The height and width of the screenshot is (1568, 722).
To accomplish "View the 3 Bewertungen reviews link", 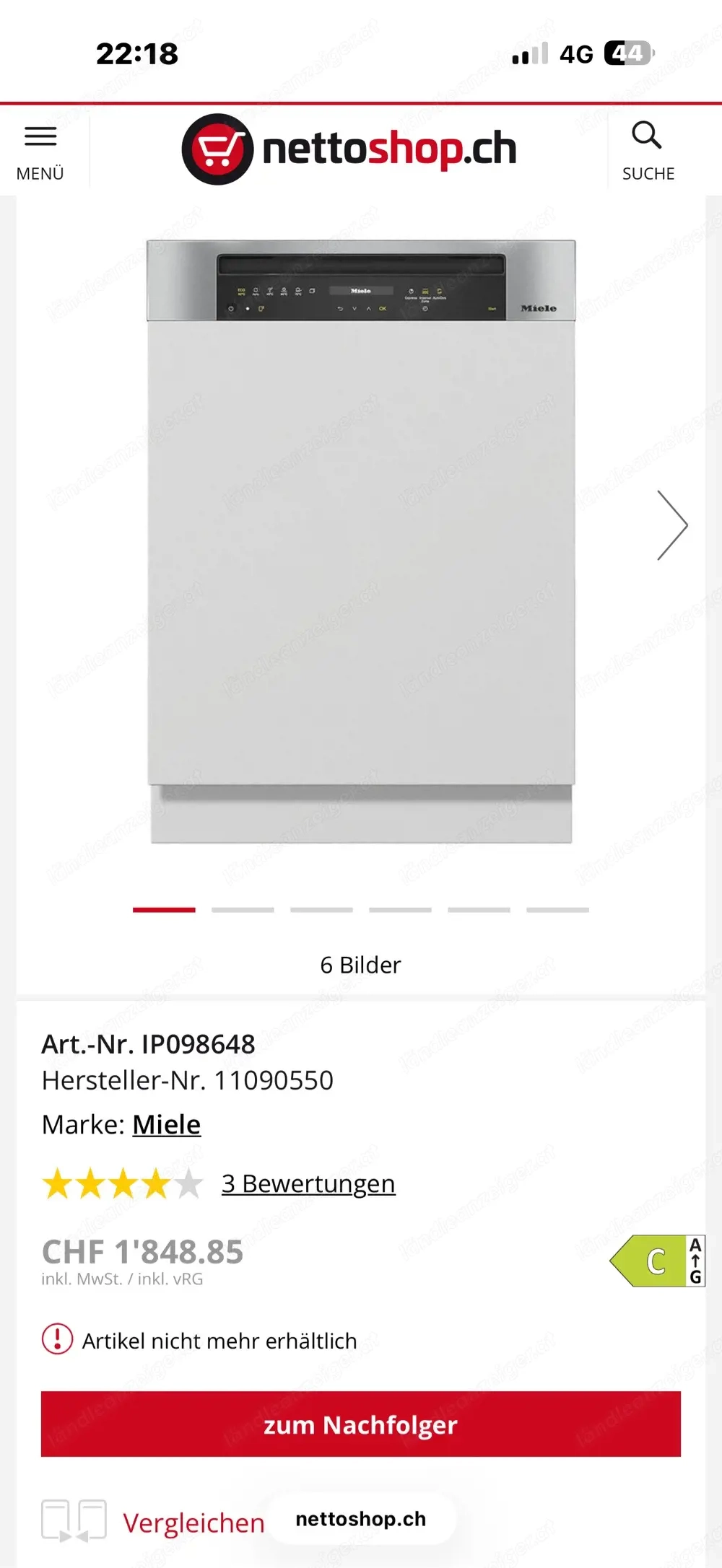I will point(307,1181).
